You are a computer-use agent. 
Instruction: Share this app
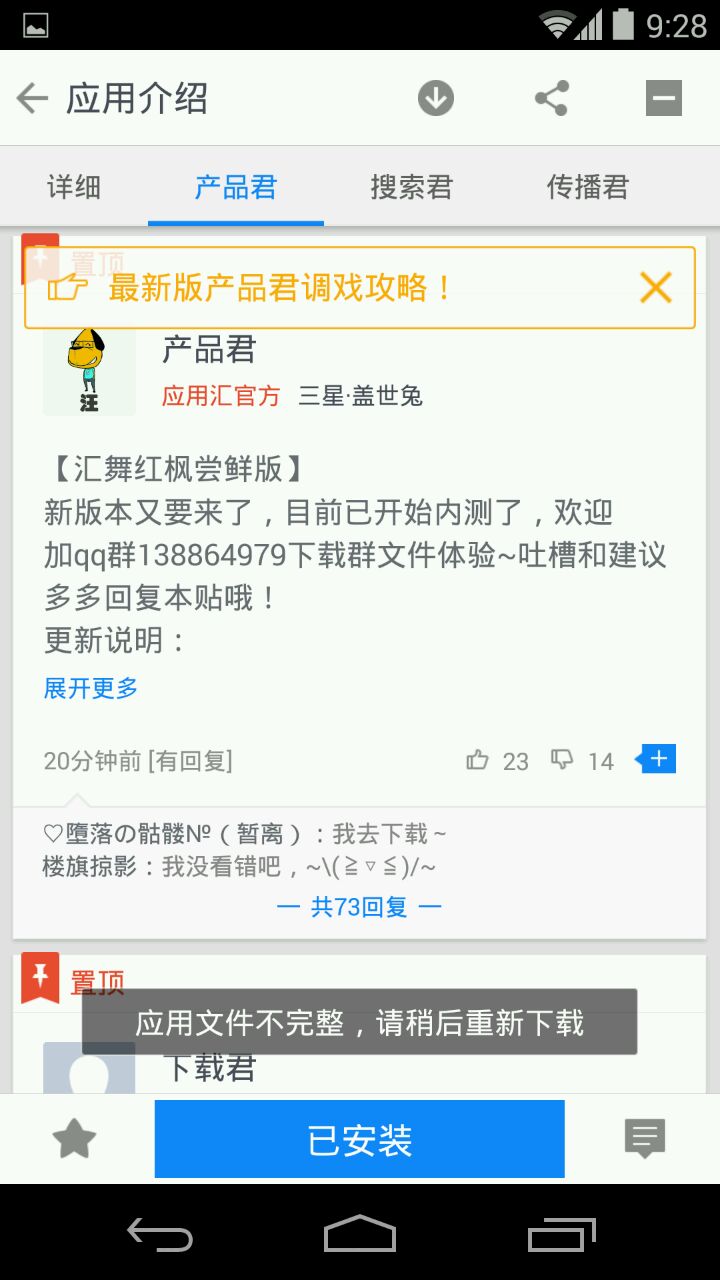[551, 98]
